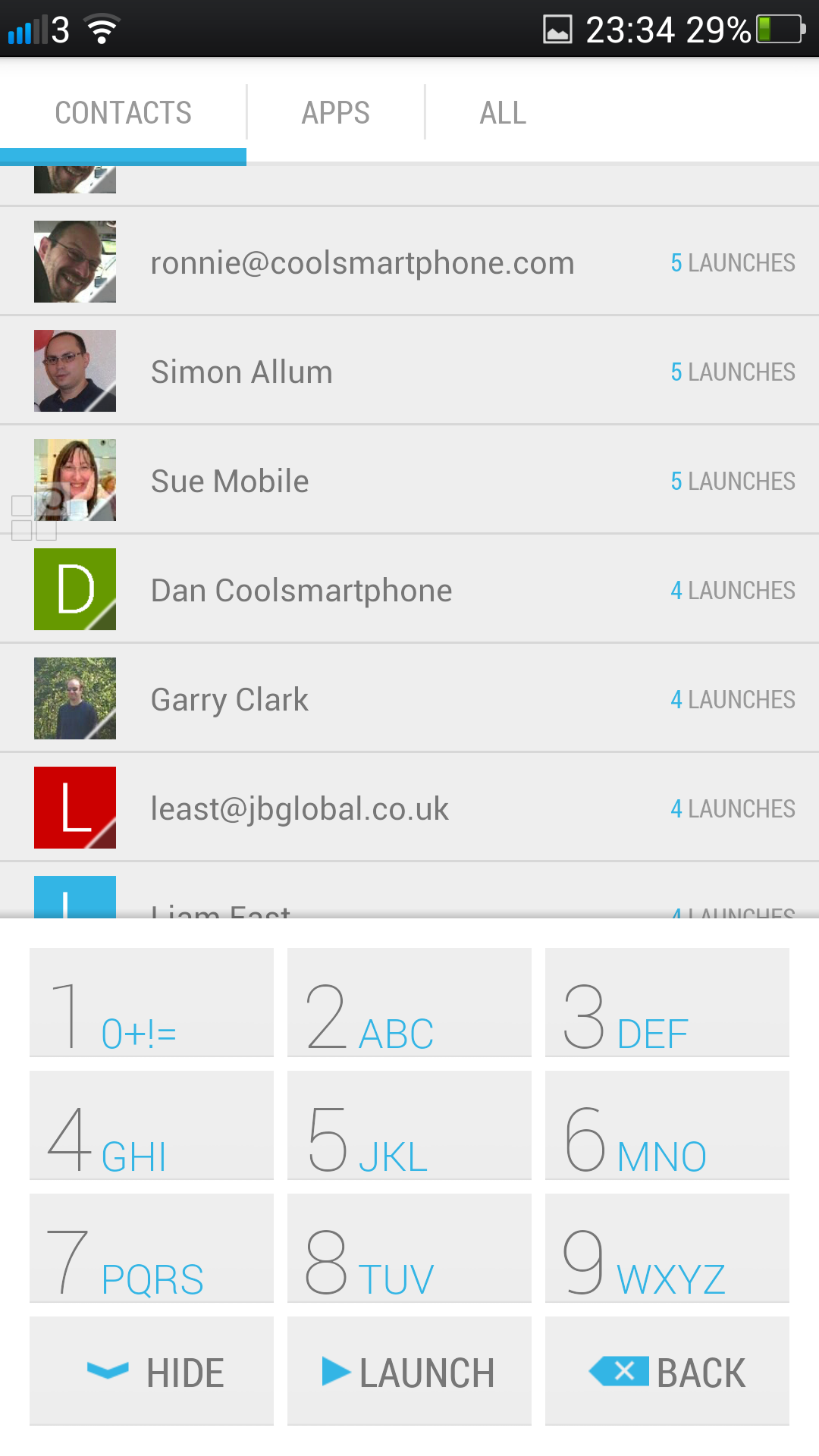Tap the 3 DEF key

pos(667,1003)
